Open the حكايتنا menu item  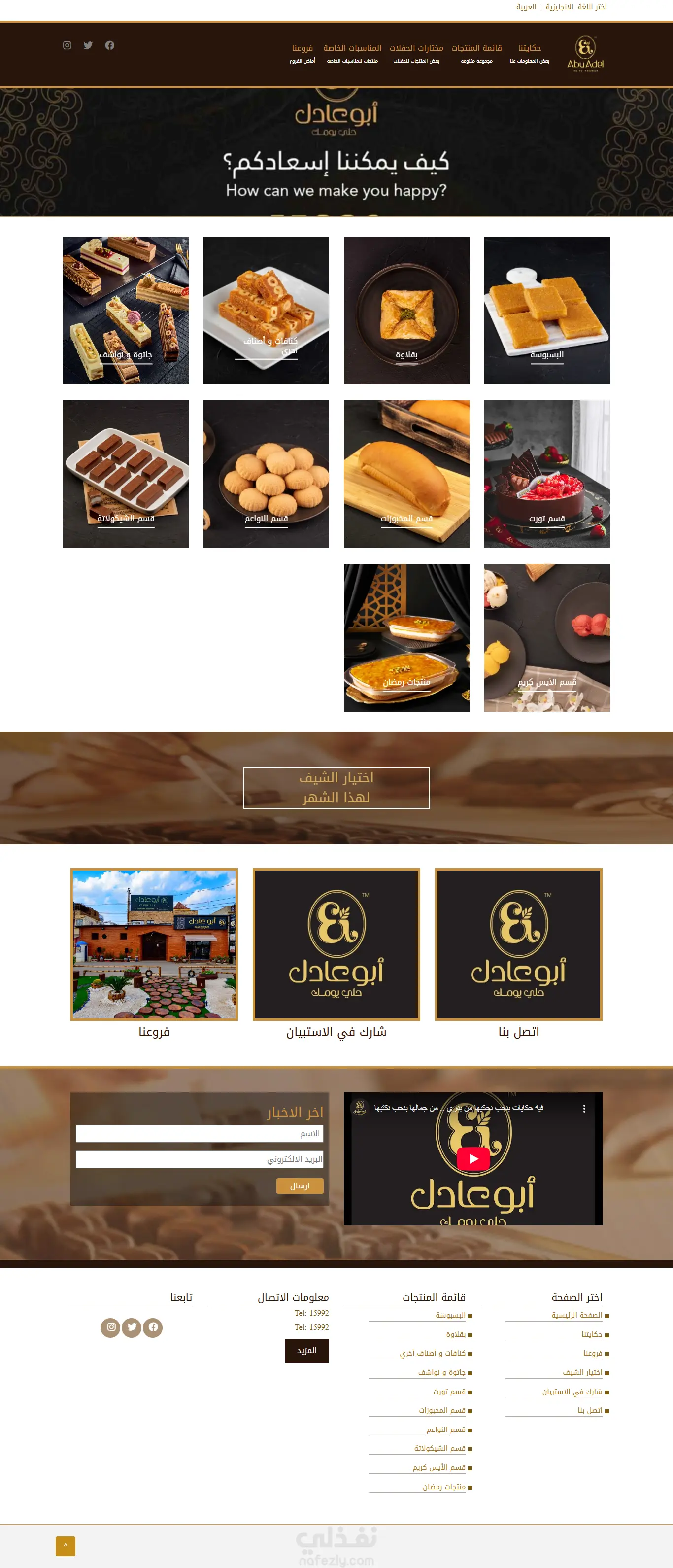point(529,48)
